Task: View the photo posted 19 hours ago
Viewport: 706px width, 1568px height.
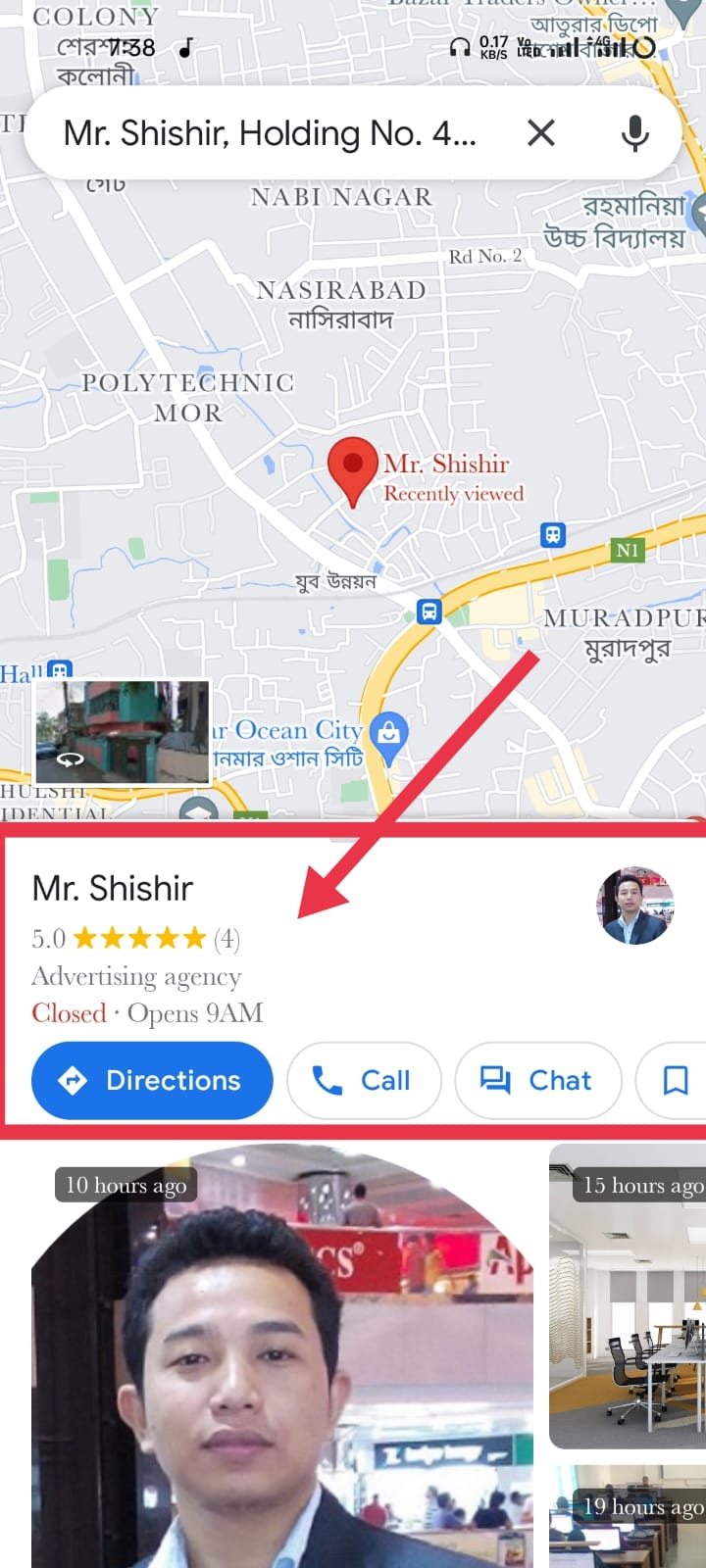Action: click(628, 1519)
